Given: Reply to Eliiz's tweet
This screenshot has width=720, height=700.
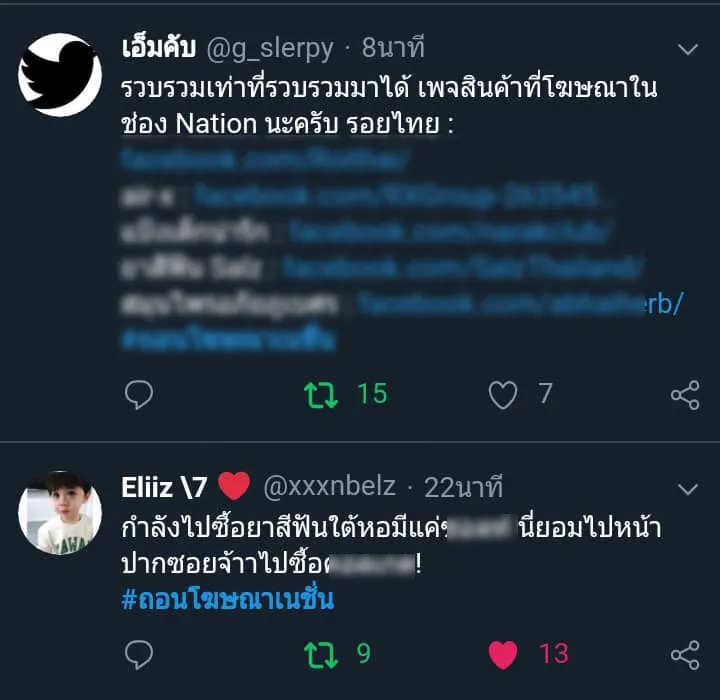Looking at the screenshot, I should tap(139, 654).
